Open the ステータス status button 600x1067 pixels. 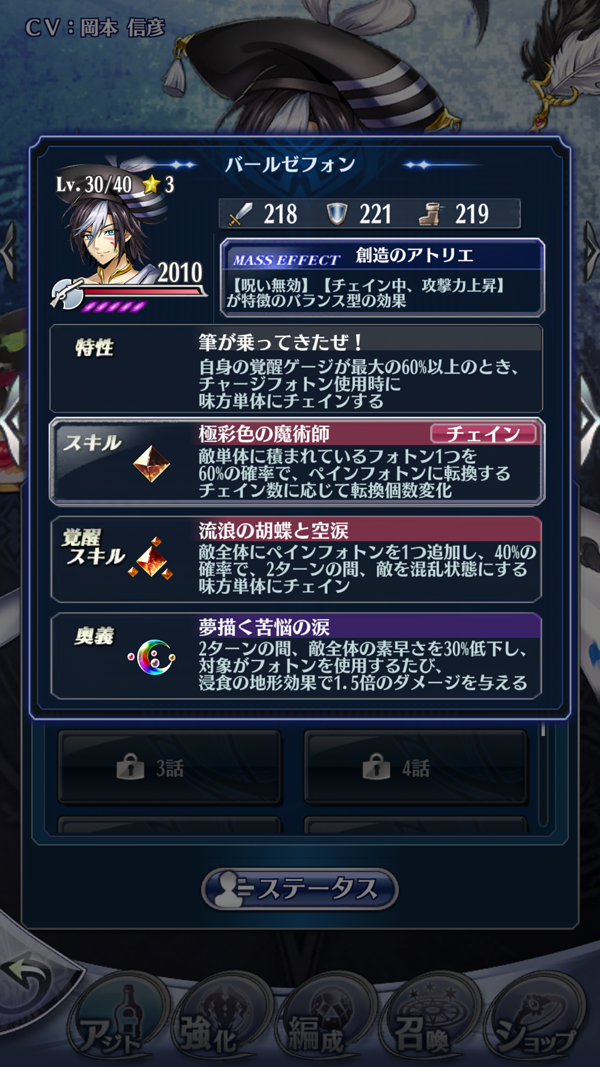point(300,888)
